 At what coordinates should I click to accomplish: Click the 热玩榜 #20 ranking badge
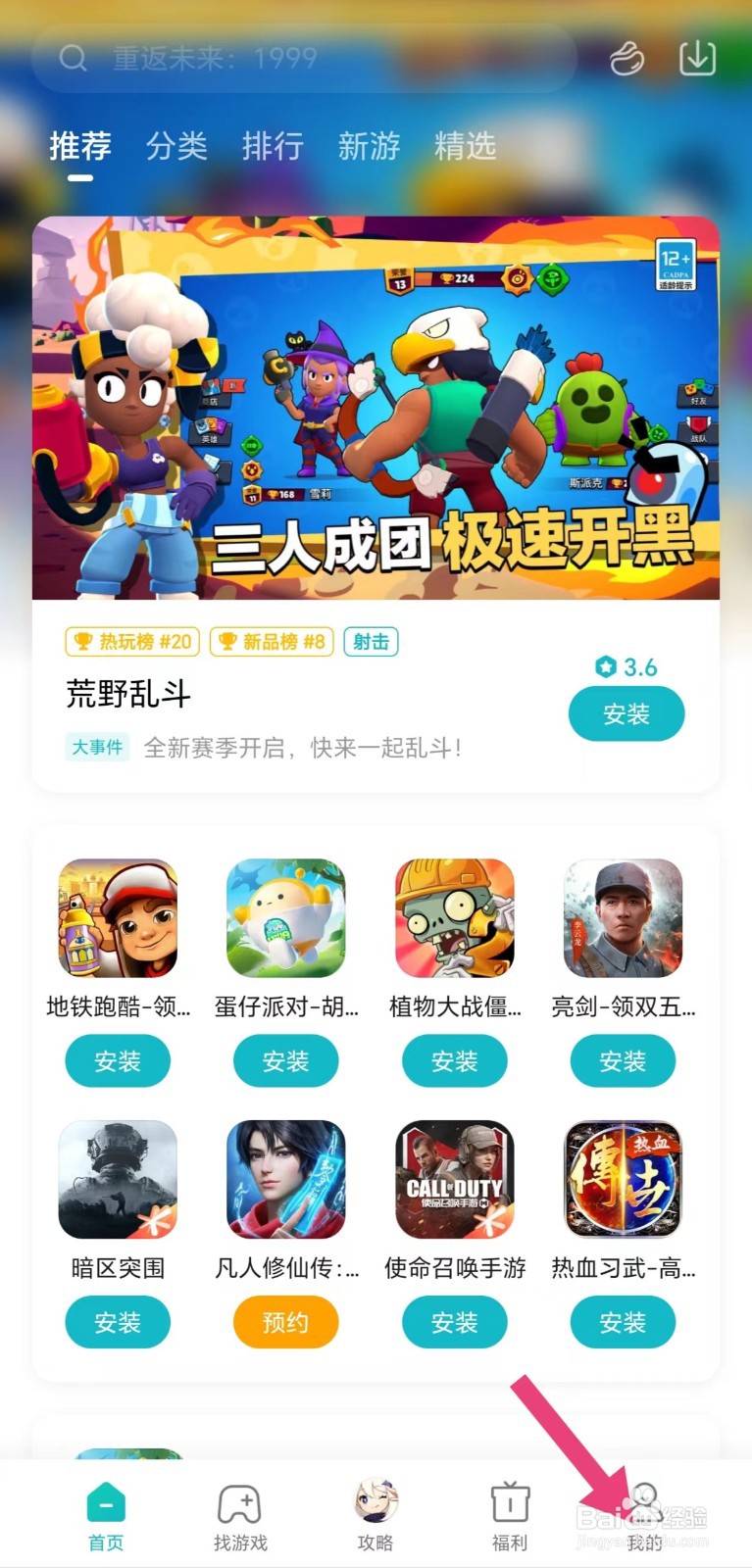point(132,641)
